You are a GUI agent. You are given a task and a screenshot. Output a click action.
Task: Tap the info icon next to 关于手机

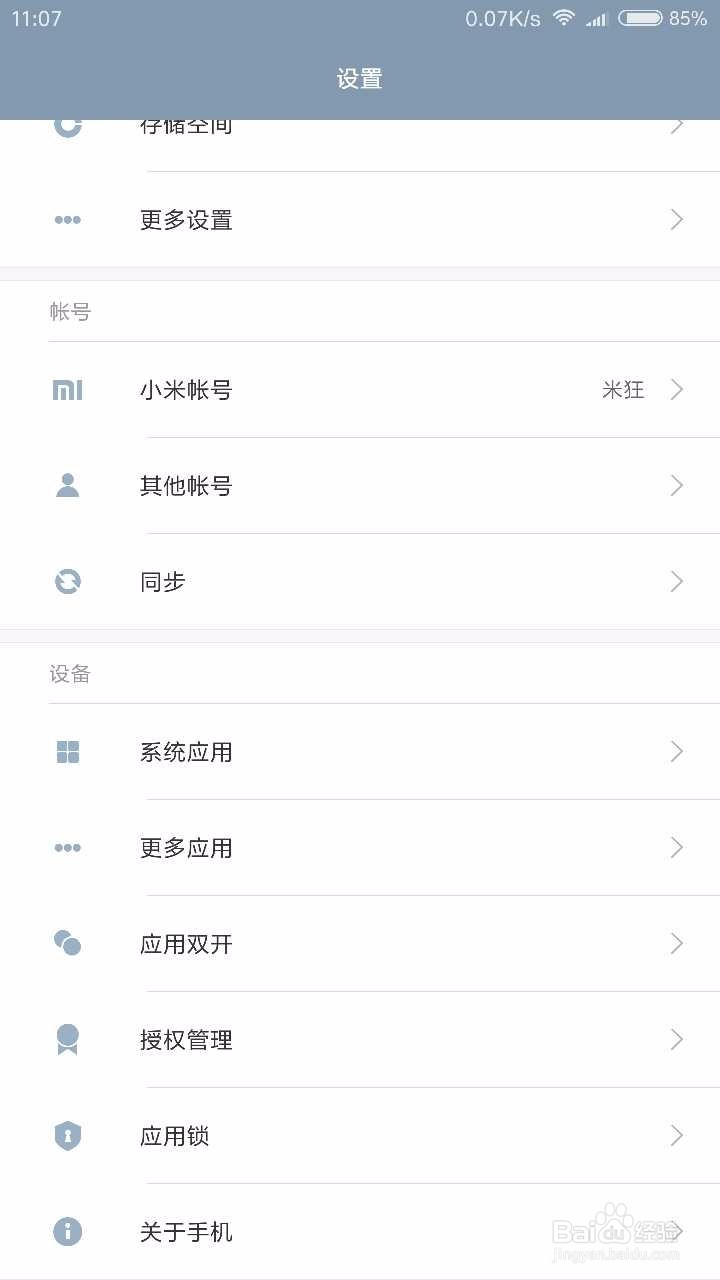(x=67, y=1231)
